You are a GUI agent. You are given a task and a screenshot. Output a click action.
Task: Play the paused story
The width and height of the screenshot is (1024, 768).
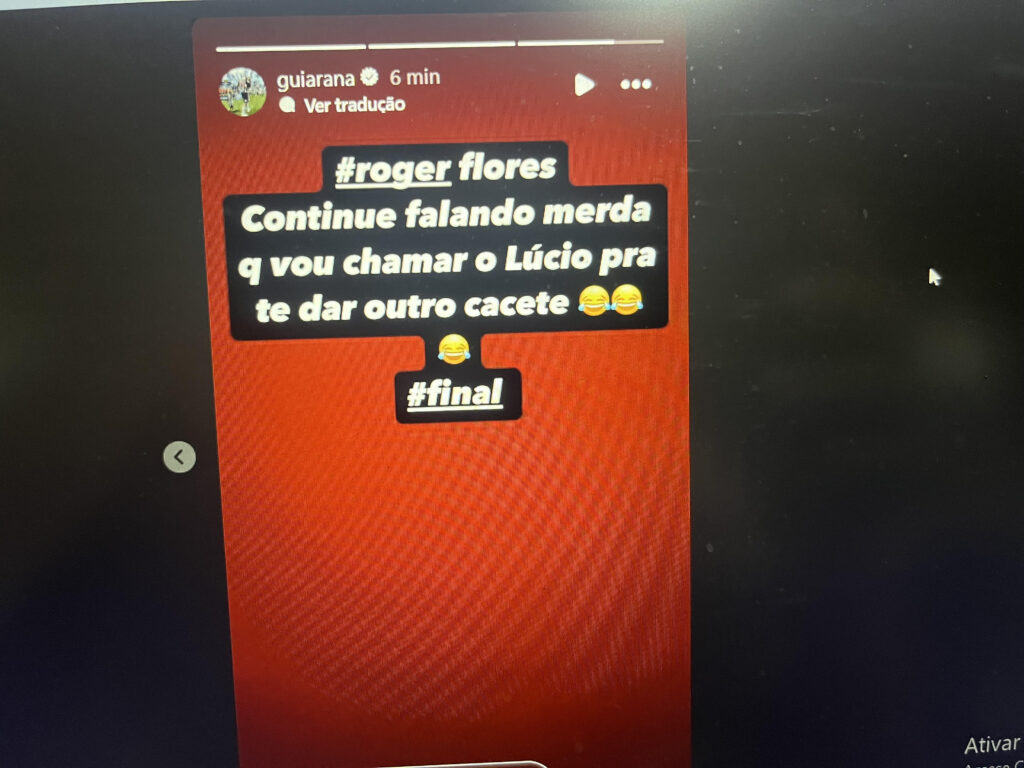click(x=584, y=85)
